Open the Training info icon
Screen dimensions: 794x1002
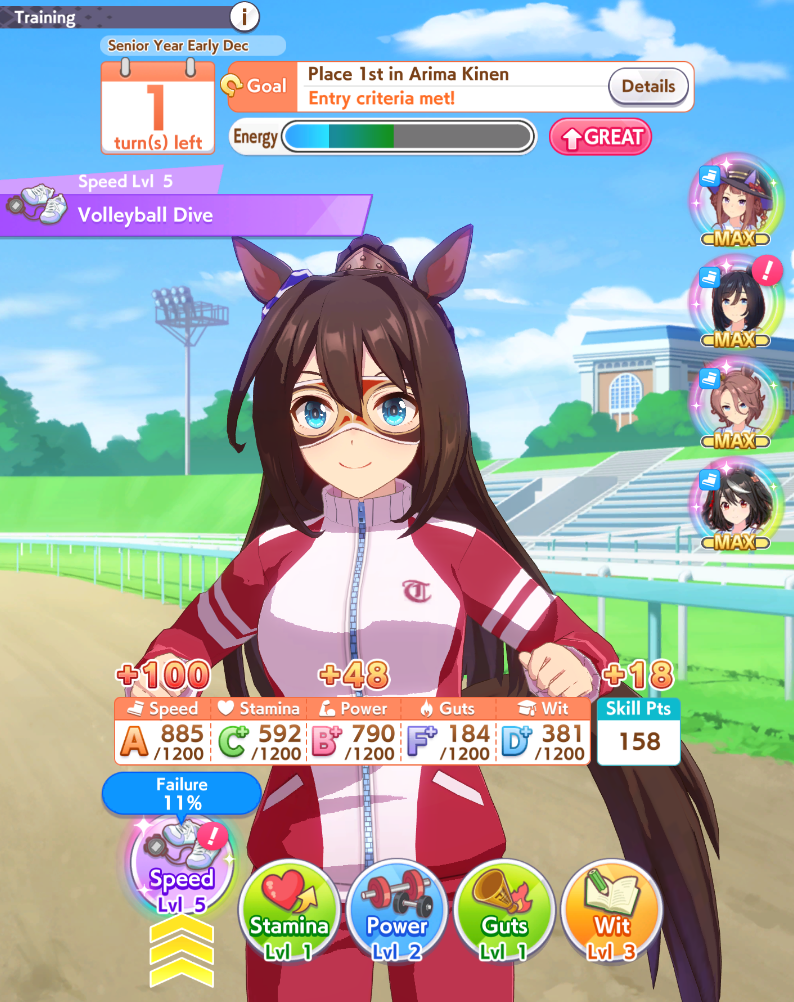pos(243,17)
